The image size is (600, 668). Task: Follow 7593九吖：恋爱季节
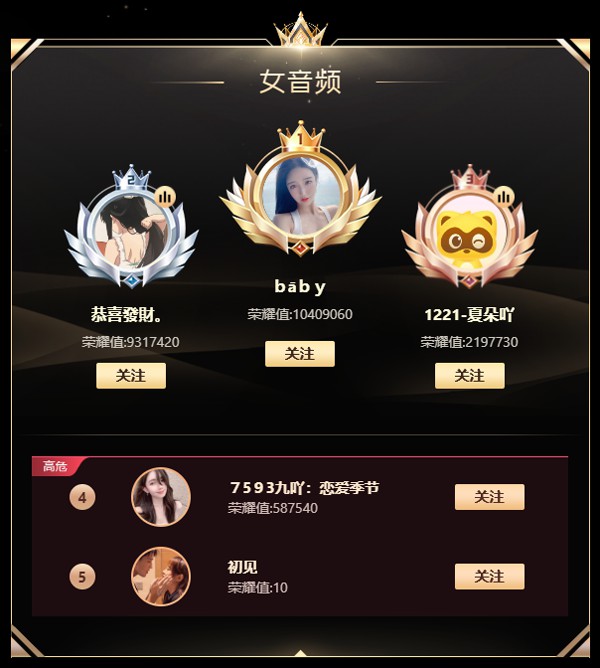pyautogui.click(x=489, y=497)
